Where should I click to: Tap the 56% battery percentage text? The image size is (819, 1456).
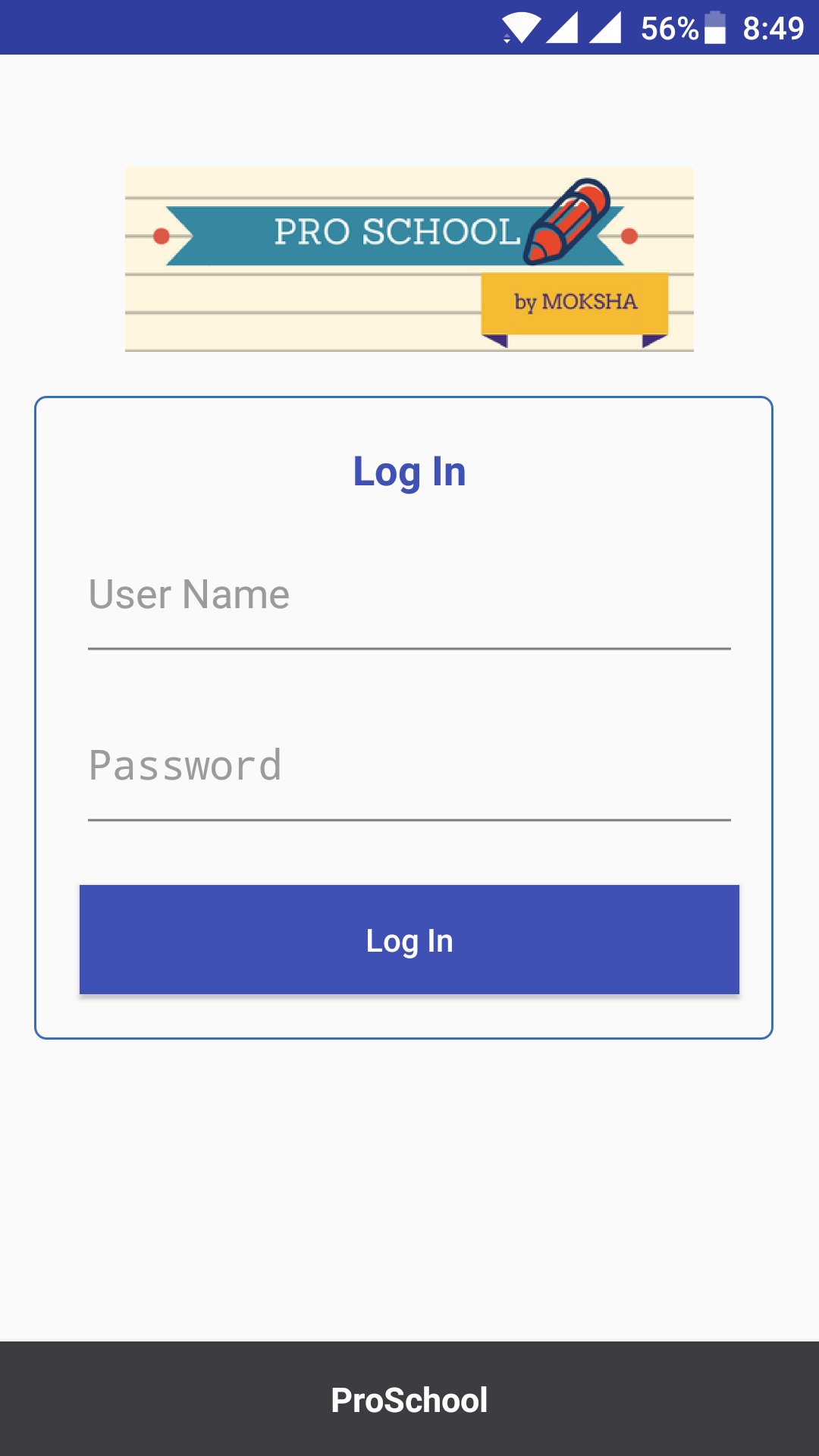670,27
